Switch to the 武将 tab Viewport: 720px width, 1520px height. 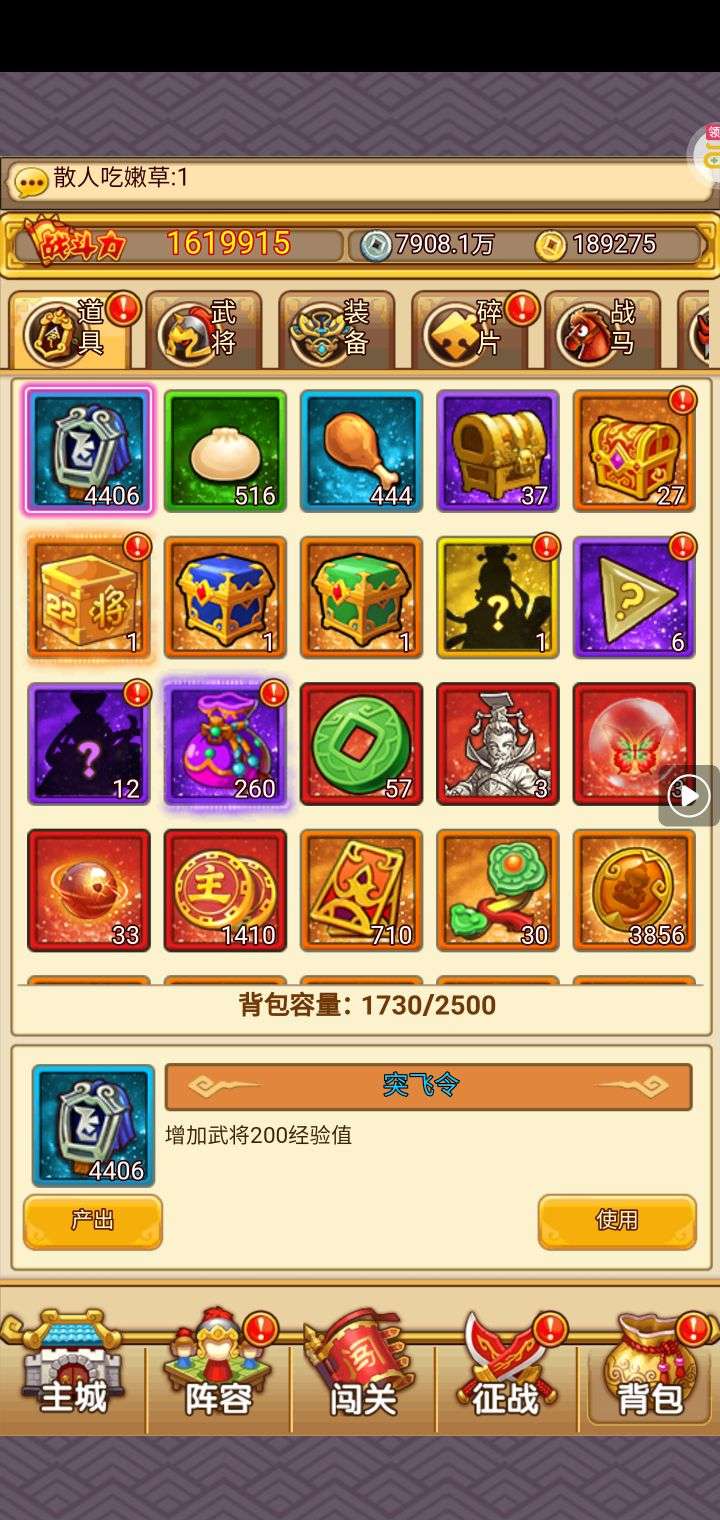click(x=204, y=329)
